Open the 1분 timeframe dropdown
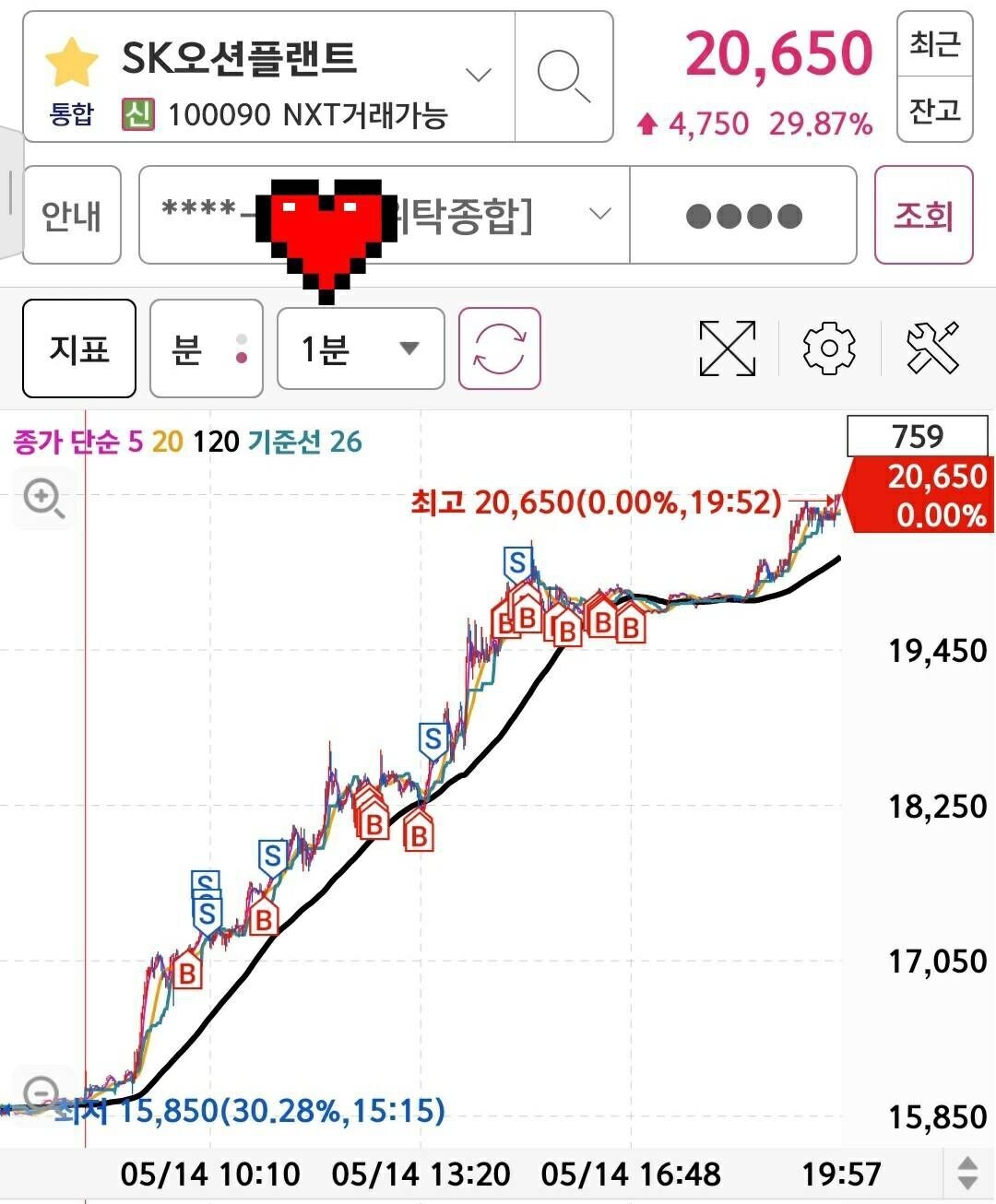The height and width of the screenshot is (1204, 996). [360, 349]
